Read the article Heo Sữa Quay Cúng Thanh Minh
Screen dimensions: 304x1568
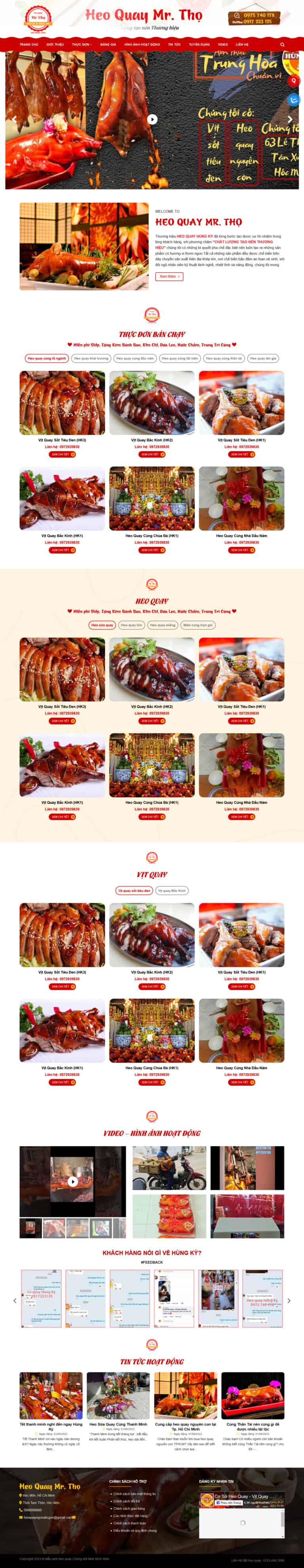(x=118, y=1424)
